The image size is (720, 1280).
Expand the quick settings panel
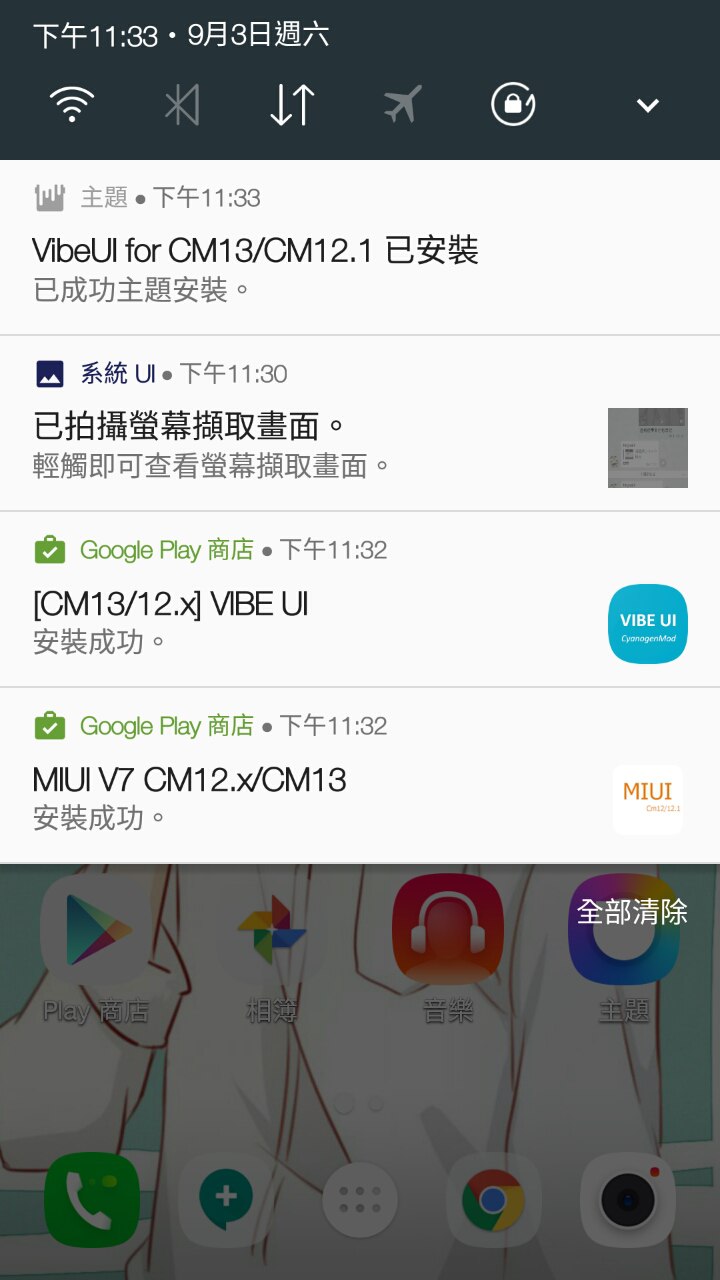(x=648, y=105)
